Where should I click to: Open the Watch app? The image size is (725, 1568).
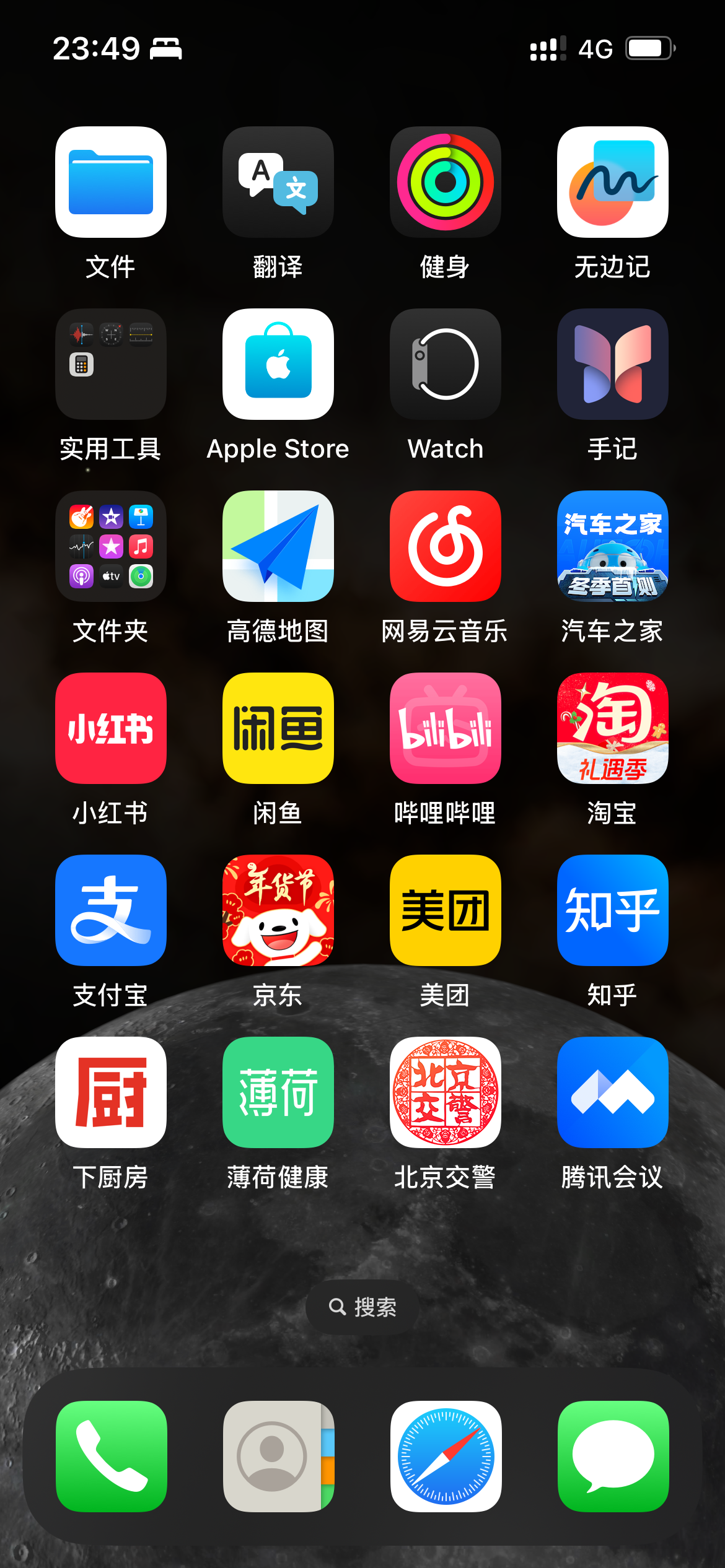point(446,364)
